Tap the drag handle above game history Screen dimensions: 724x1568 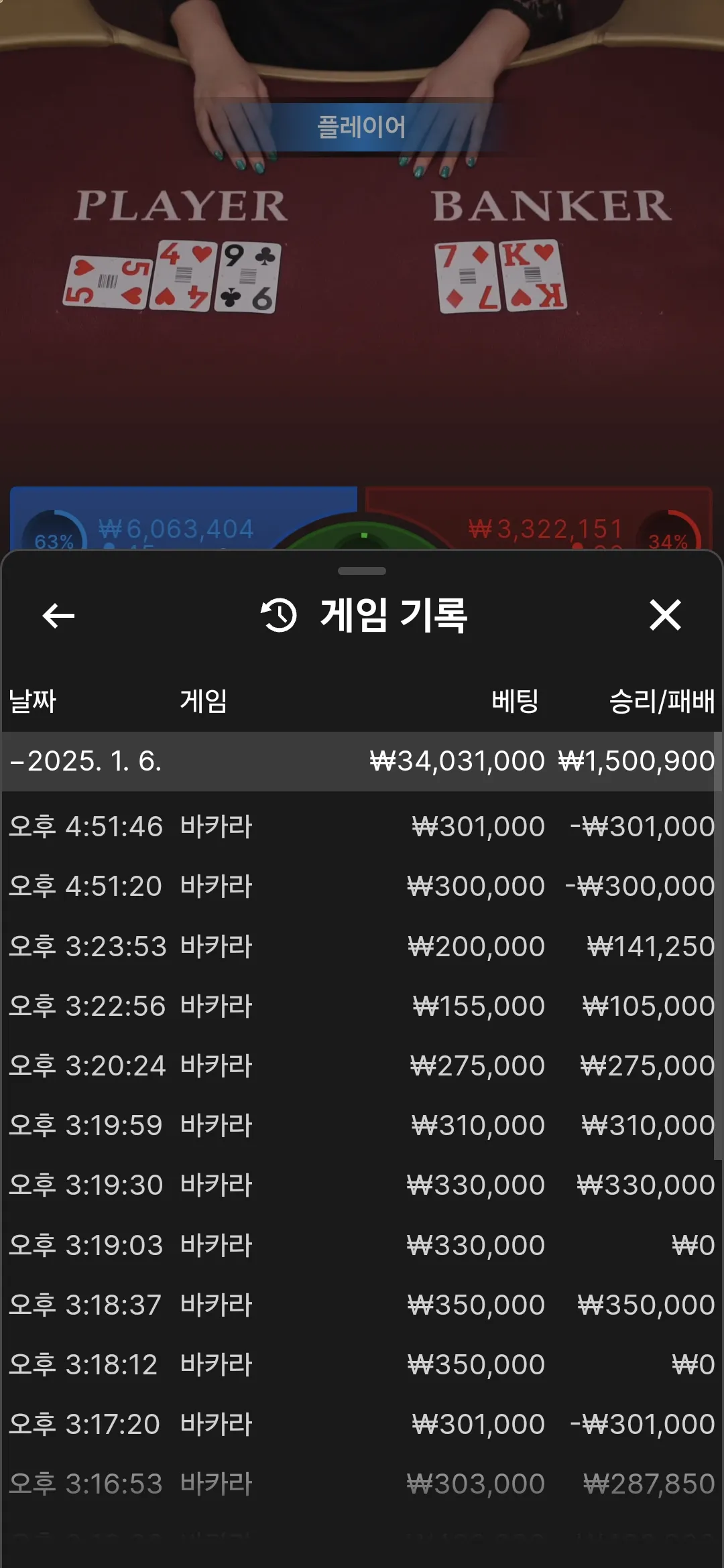pos(362,571)
